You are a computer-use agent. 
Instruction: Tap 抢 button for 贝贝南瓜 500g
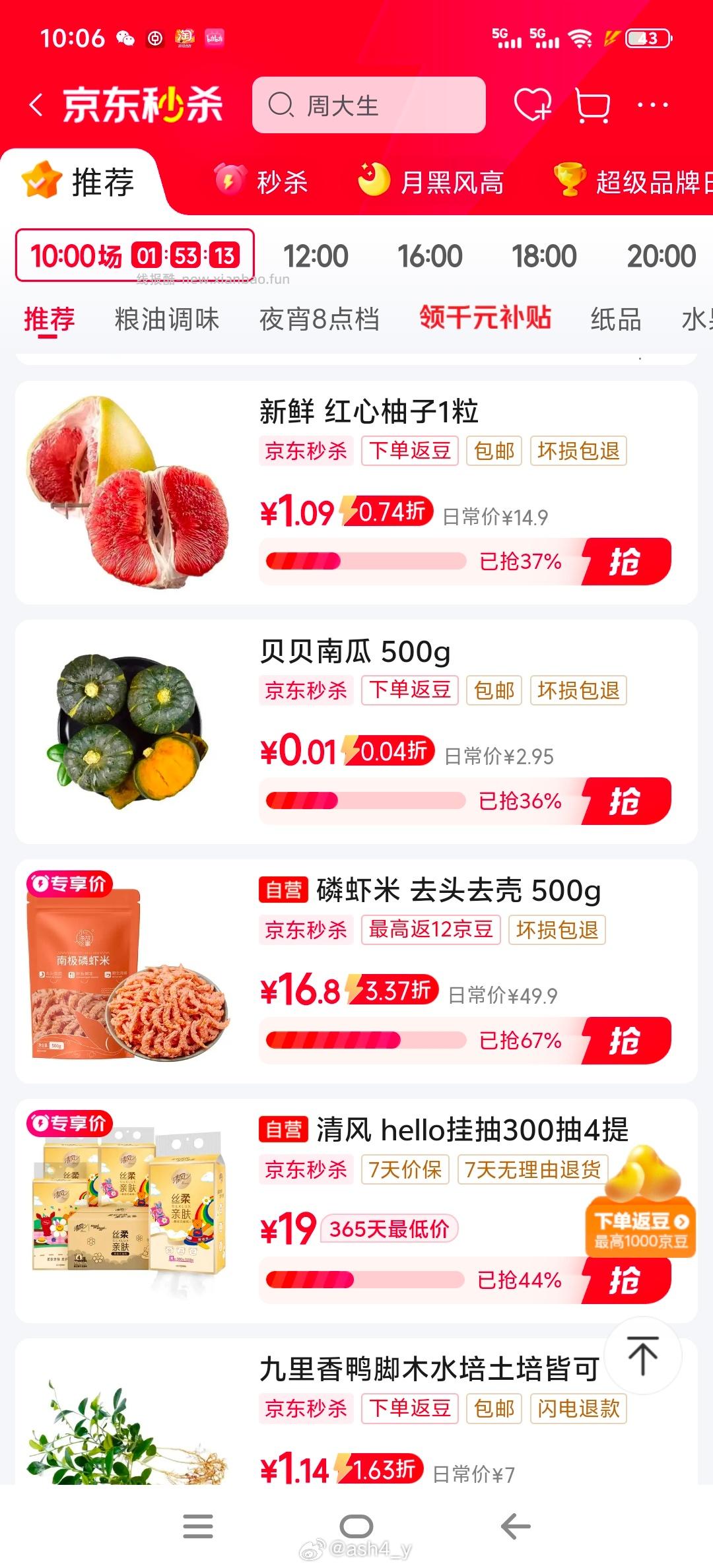[x=629, y=800]
